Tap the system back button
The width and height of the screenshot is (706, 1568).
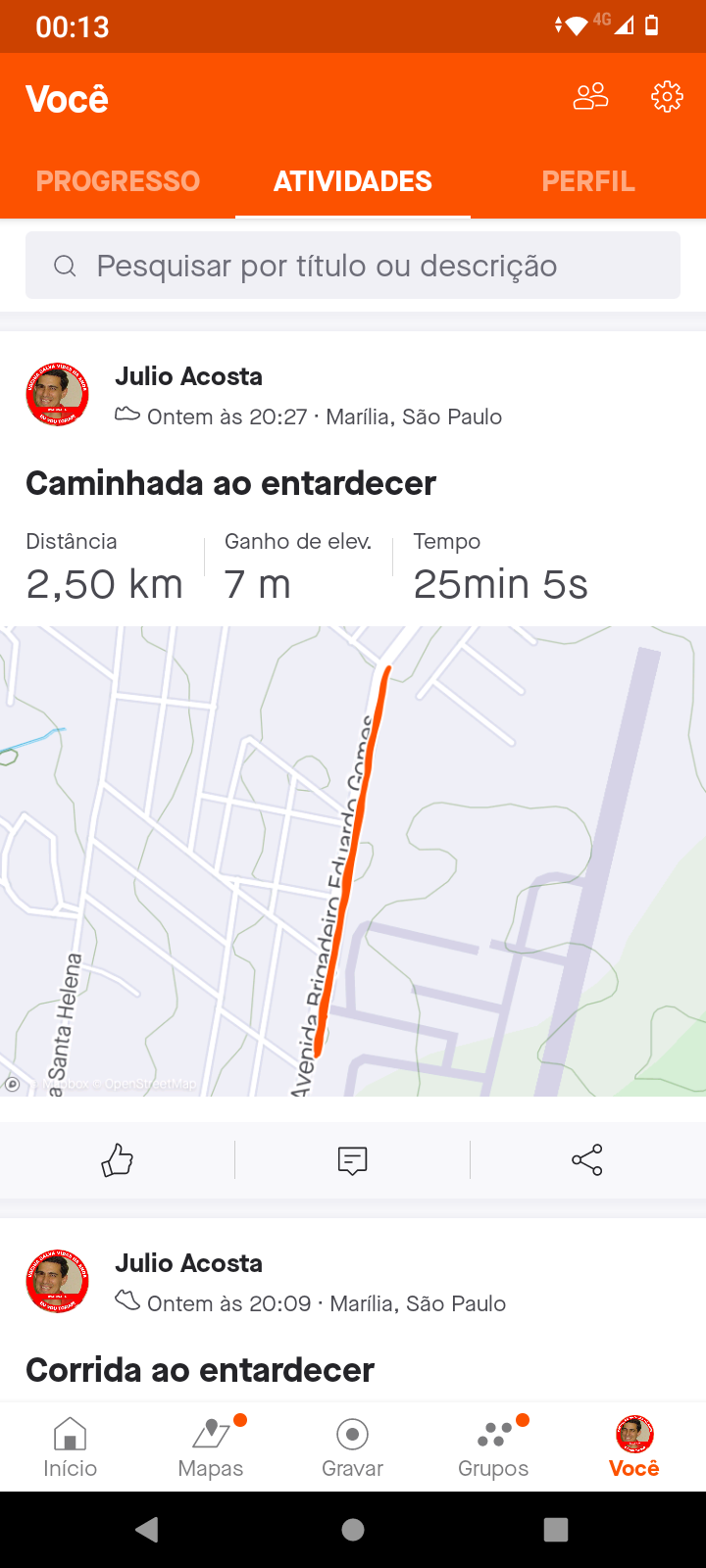(147, 1530)
